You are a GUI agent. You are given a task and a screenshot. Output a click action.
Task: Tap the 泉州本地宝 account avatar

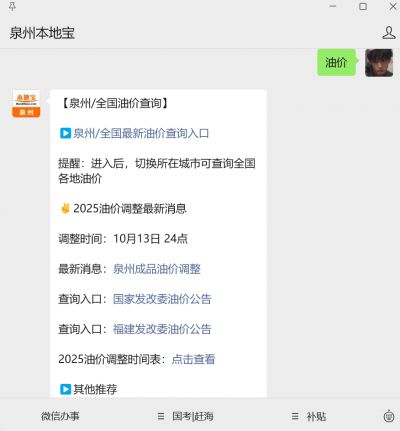pos(26,104)
